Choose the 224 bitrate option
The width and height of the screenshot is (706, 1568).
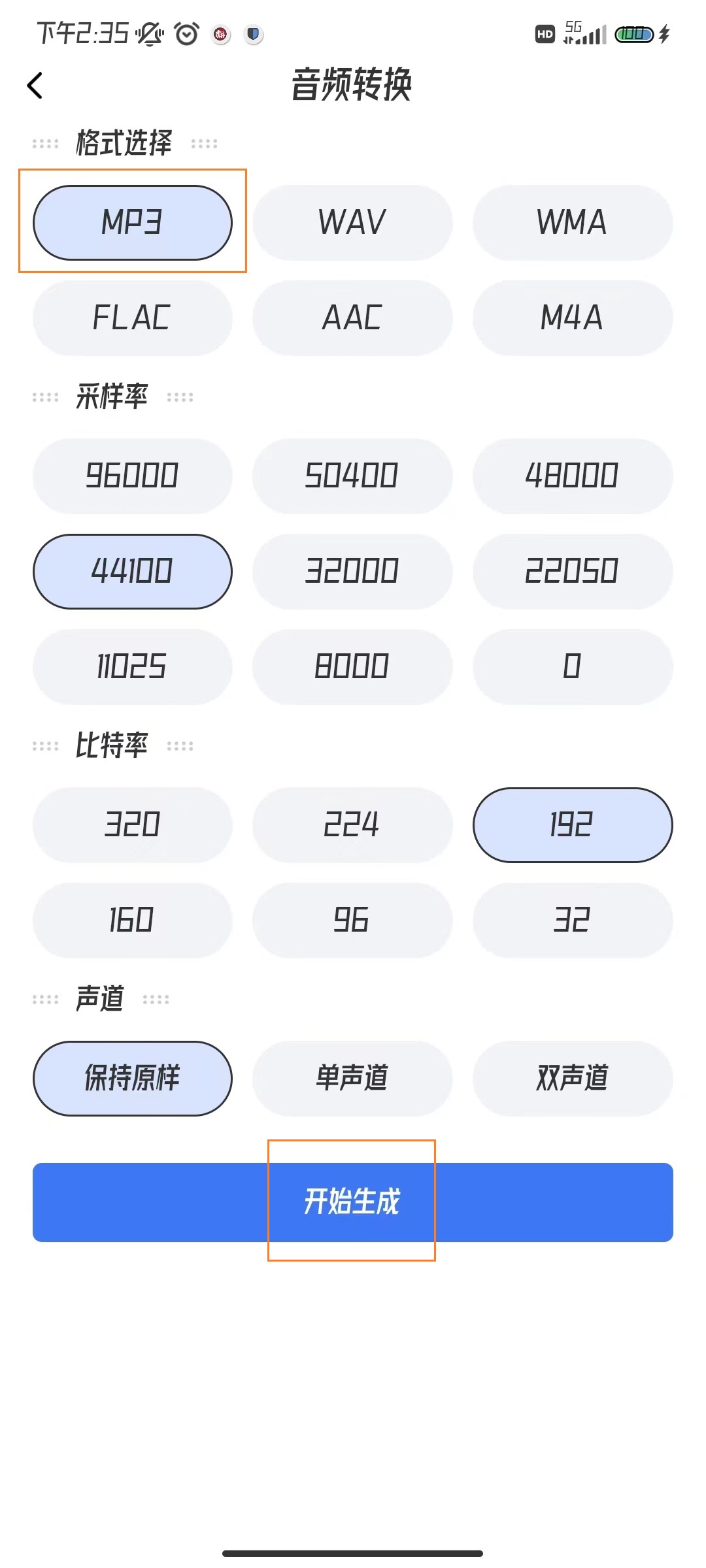pos(352,825)
